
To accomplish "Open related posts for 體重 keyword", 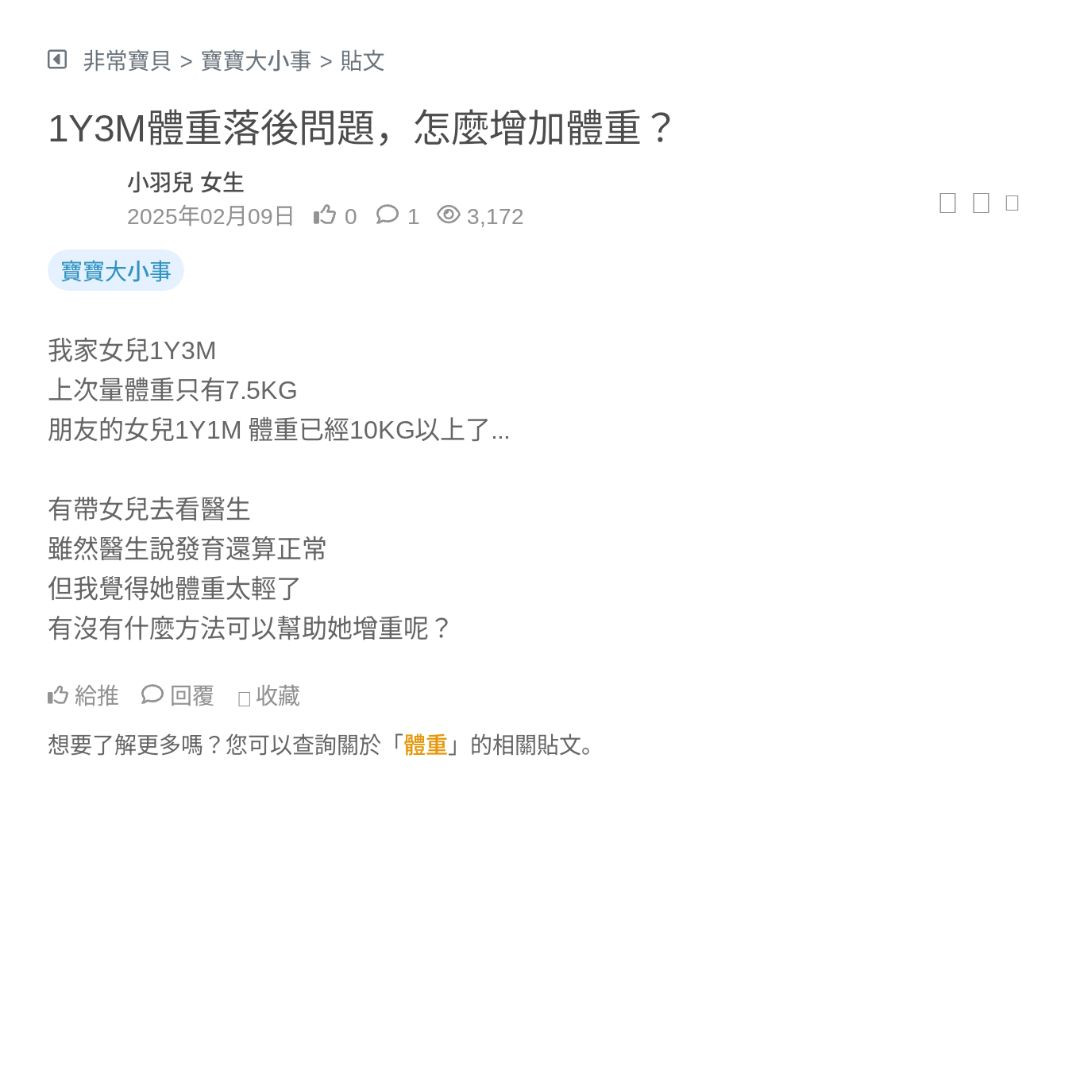I will pos(425,745).
